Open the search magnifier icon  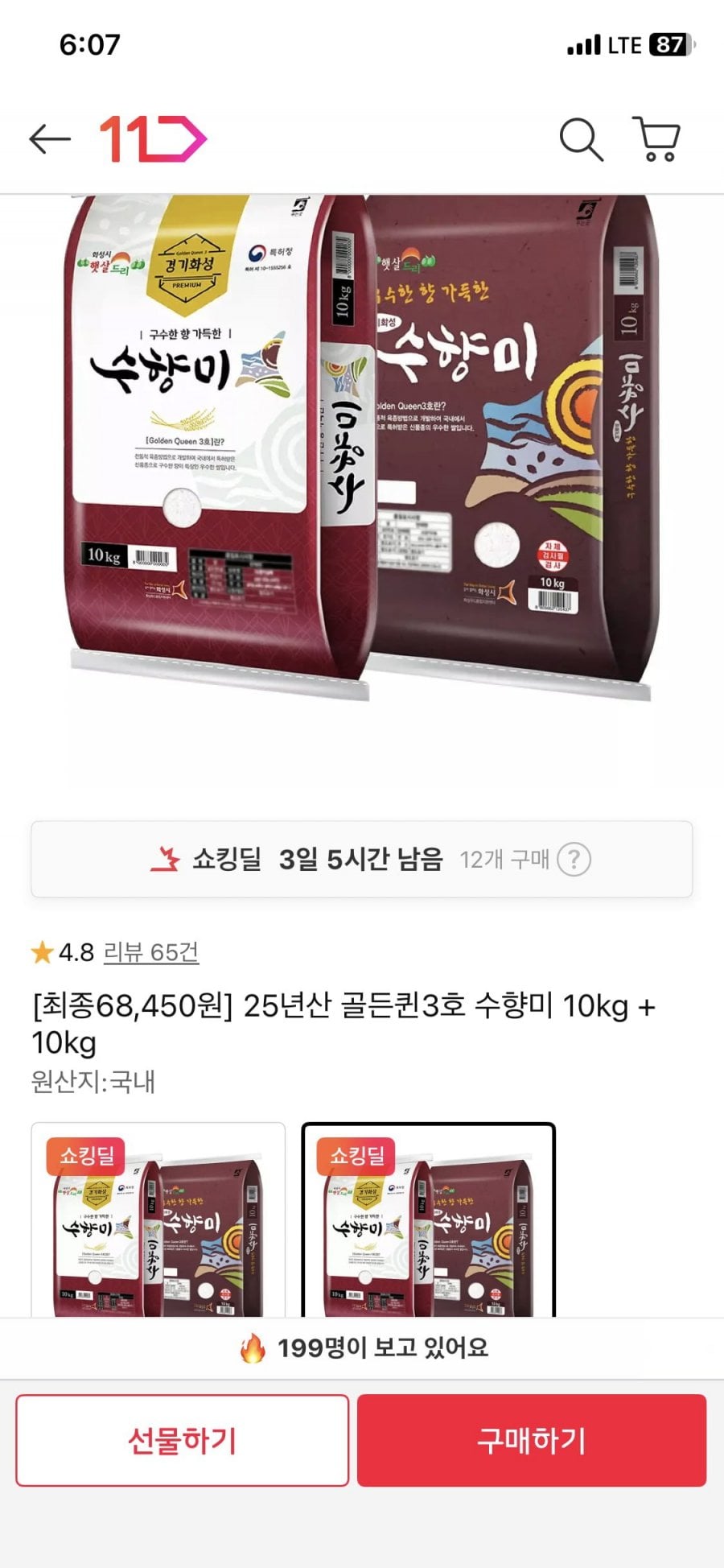581,139
